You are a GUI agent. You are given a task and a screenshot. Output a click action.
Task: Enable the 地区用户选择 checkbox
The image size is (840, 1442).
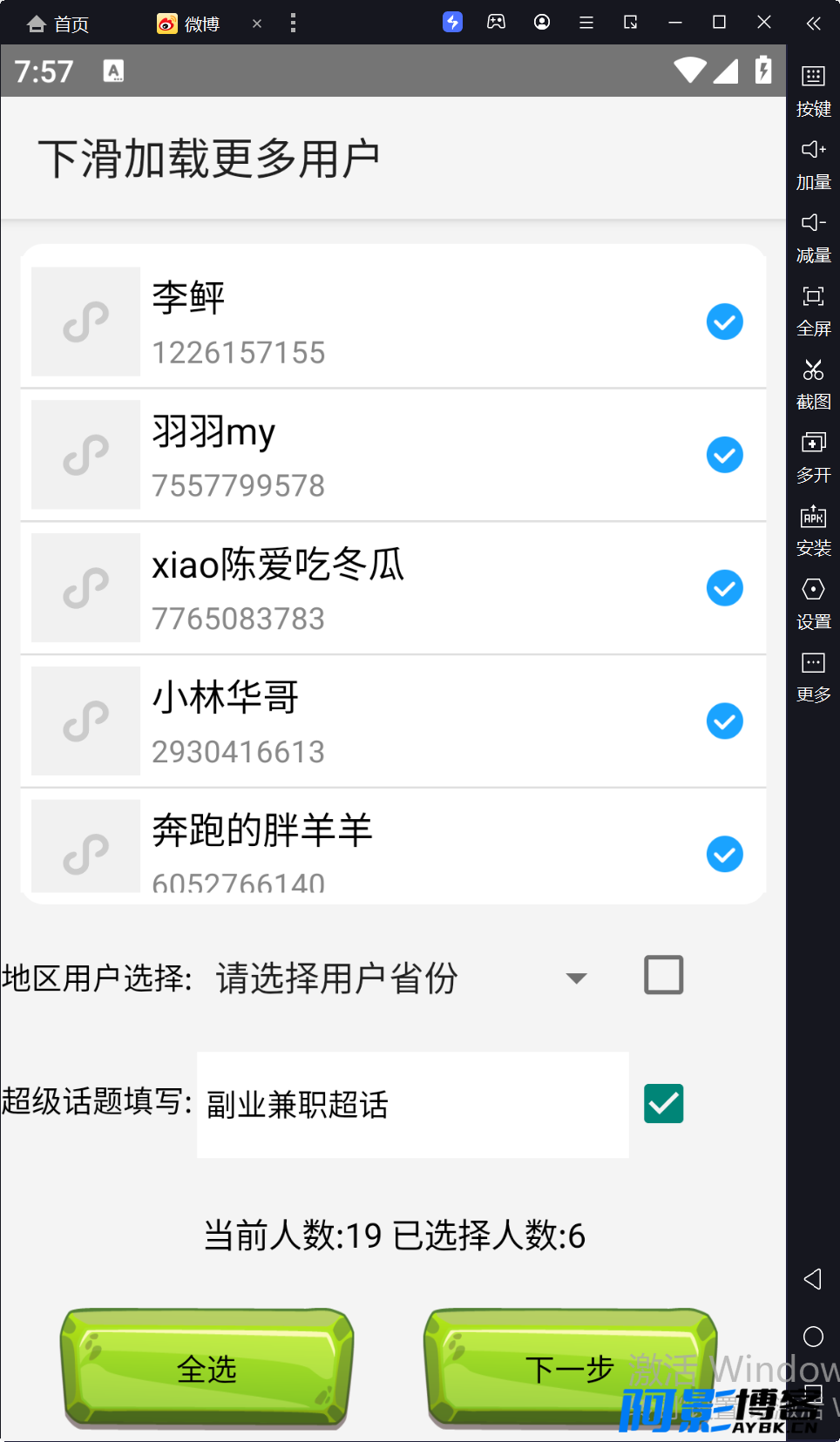(663, 975)
